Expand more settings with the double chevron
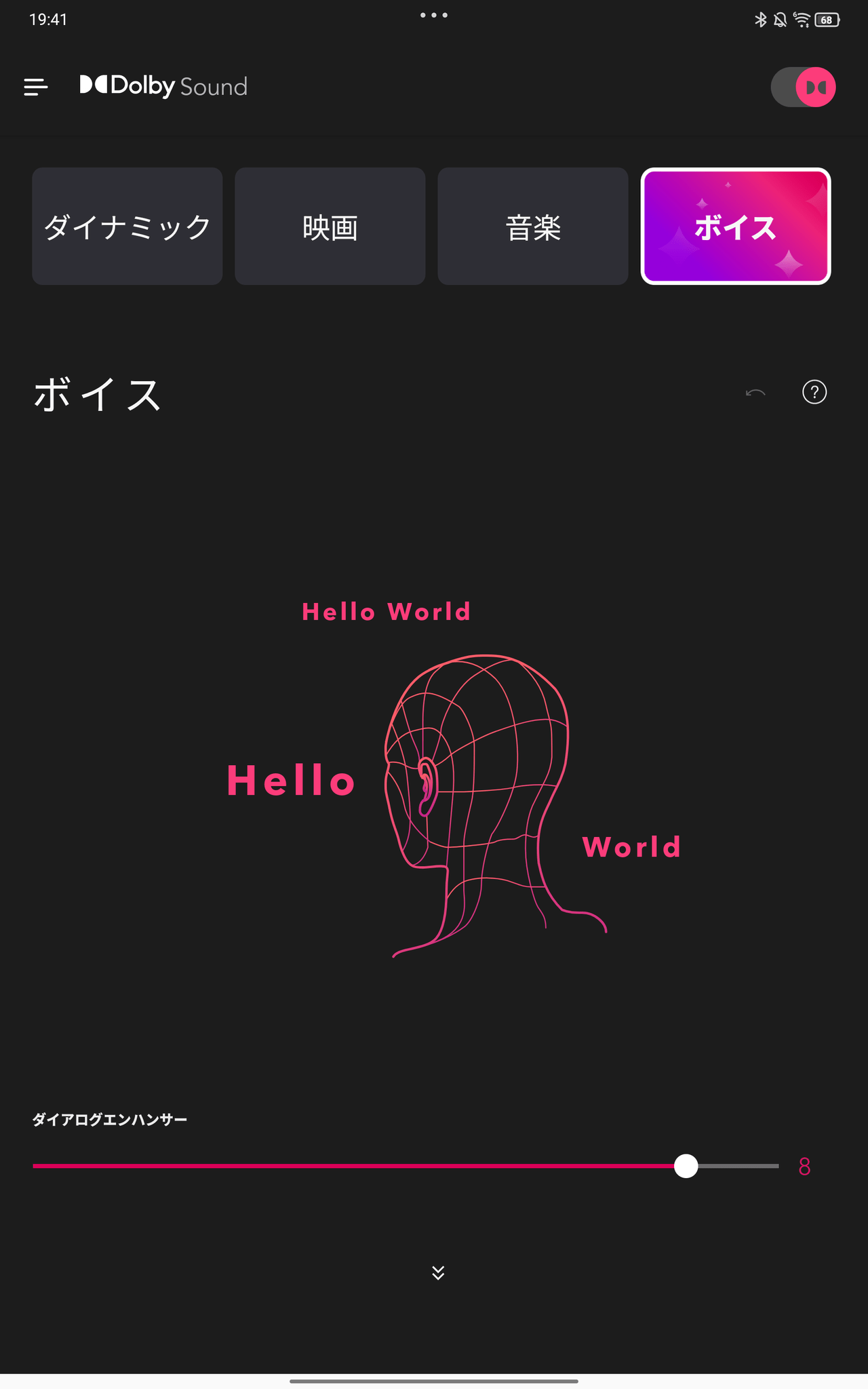Image resolution: width=868 pixels, height=1389 pixels. 438,1272
